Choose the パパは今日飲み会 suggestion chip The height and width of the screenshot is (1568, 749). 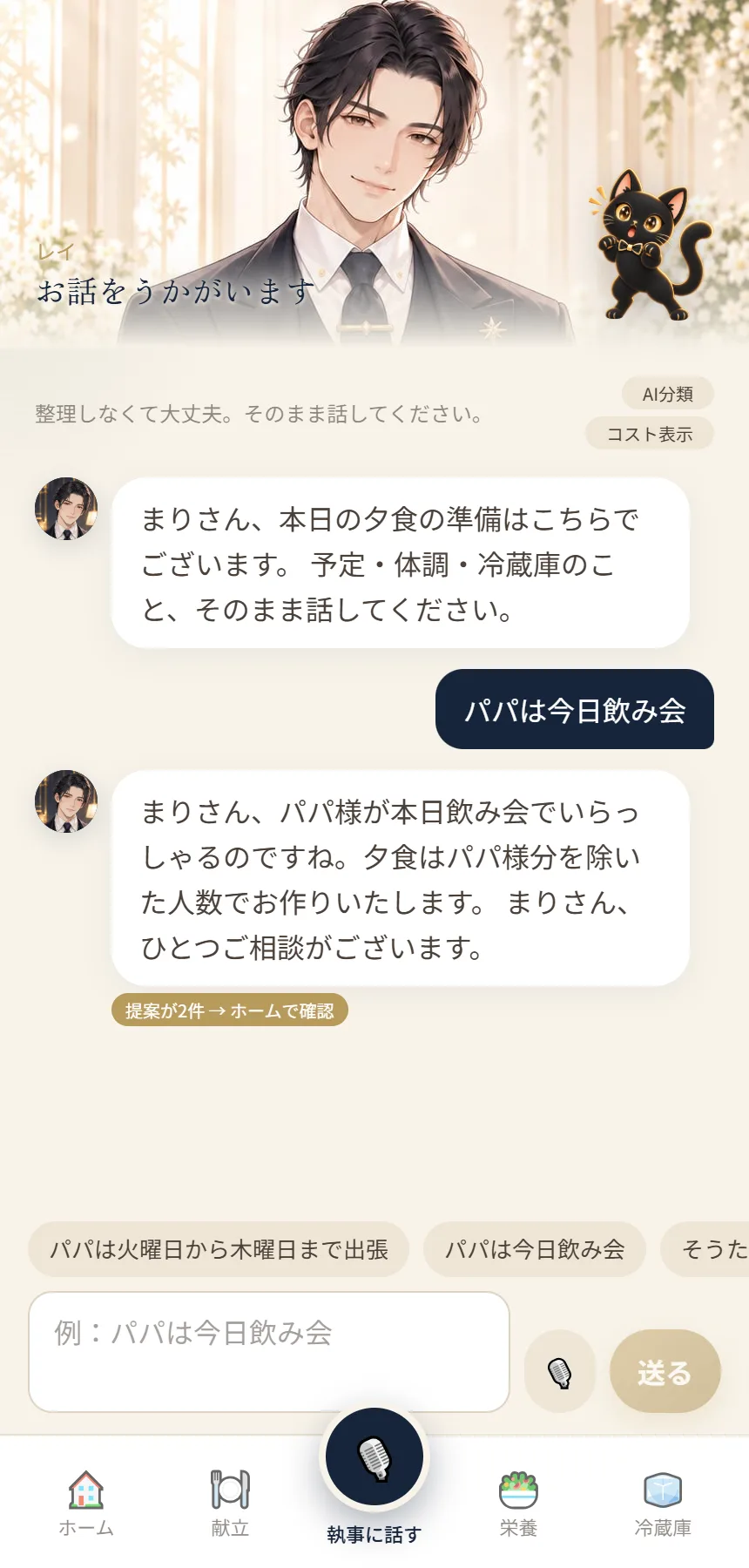click(x=535, y=1249)
